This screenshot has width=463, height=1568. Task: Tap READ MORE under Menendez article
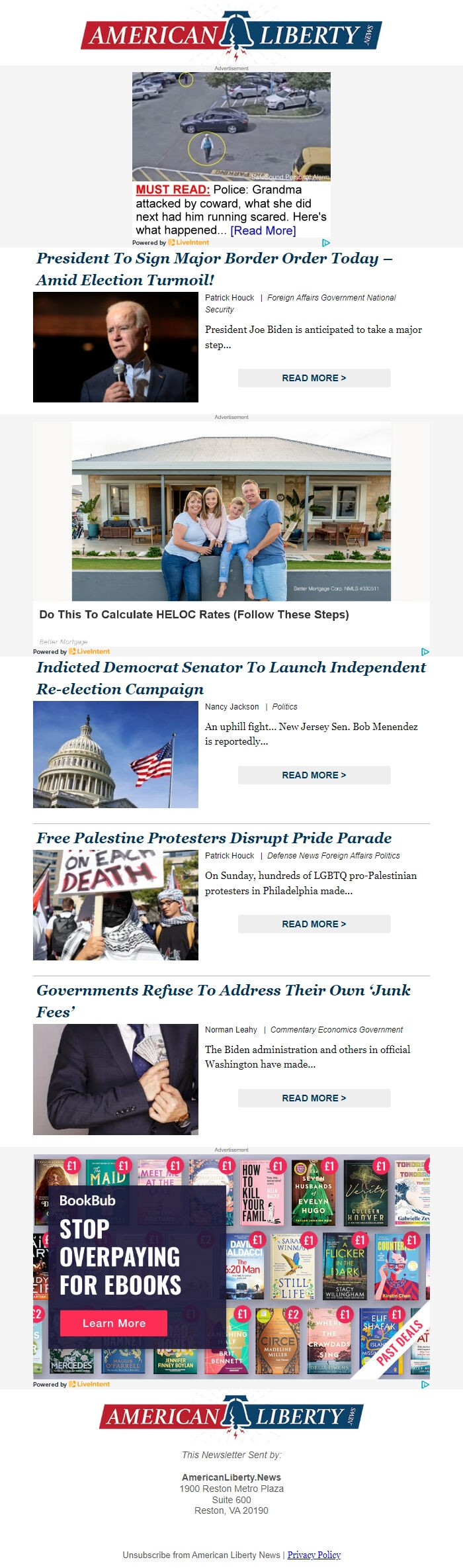[x=314, y=775]
